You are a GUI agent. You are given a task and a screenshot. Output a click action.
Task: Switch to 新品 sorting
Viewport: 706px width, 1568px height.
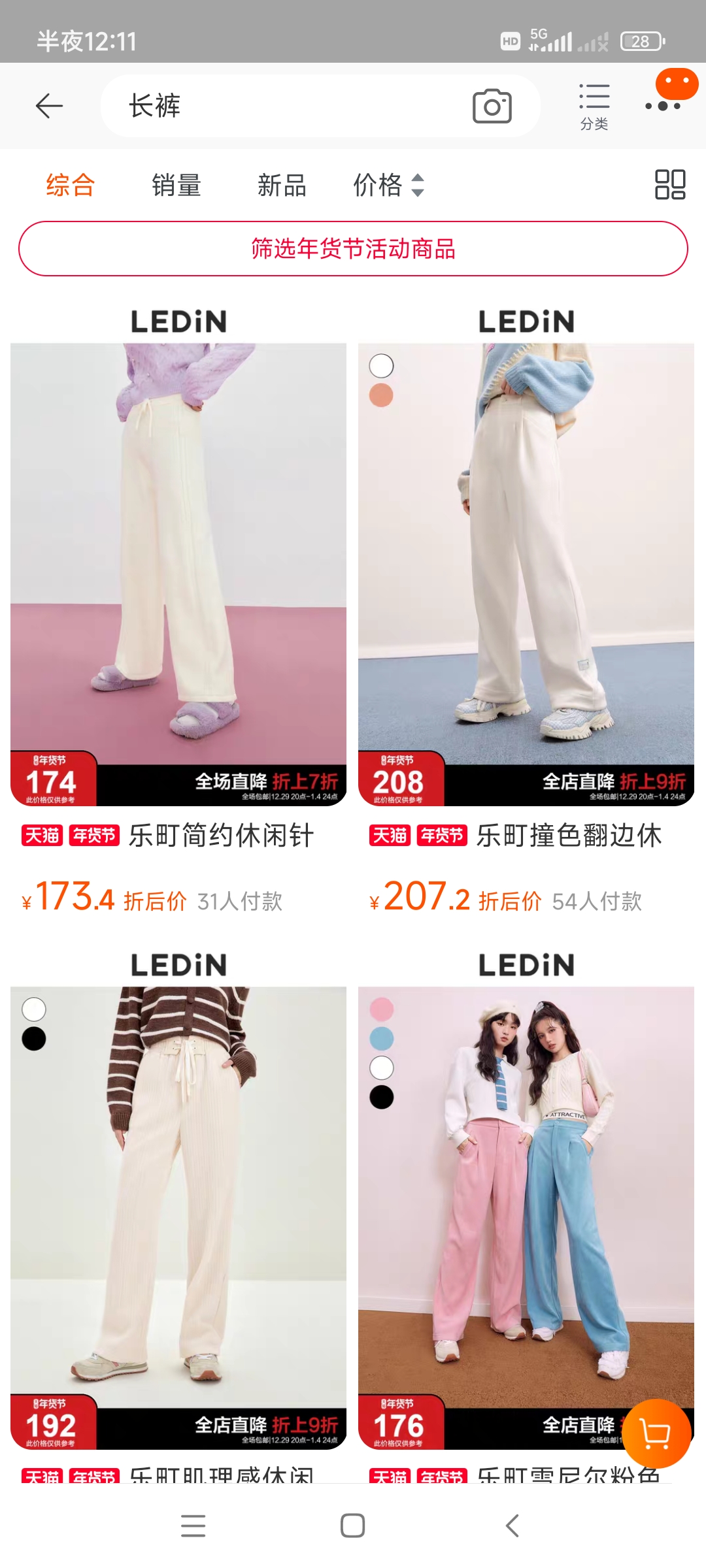point(282,186)
